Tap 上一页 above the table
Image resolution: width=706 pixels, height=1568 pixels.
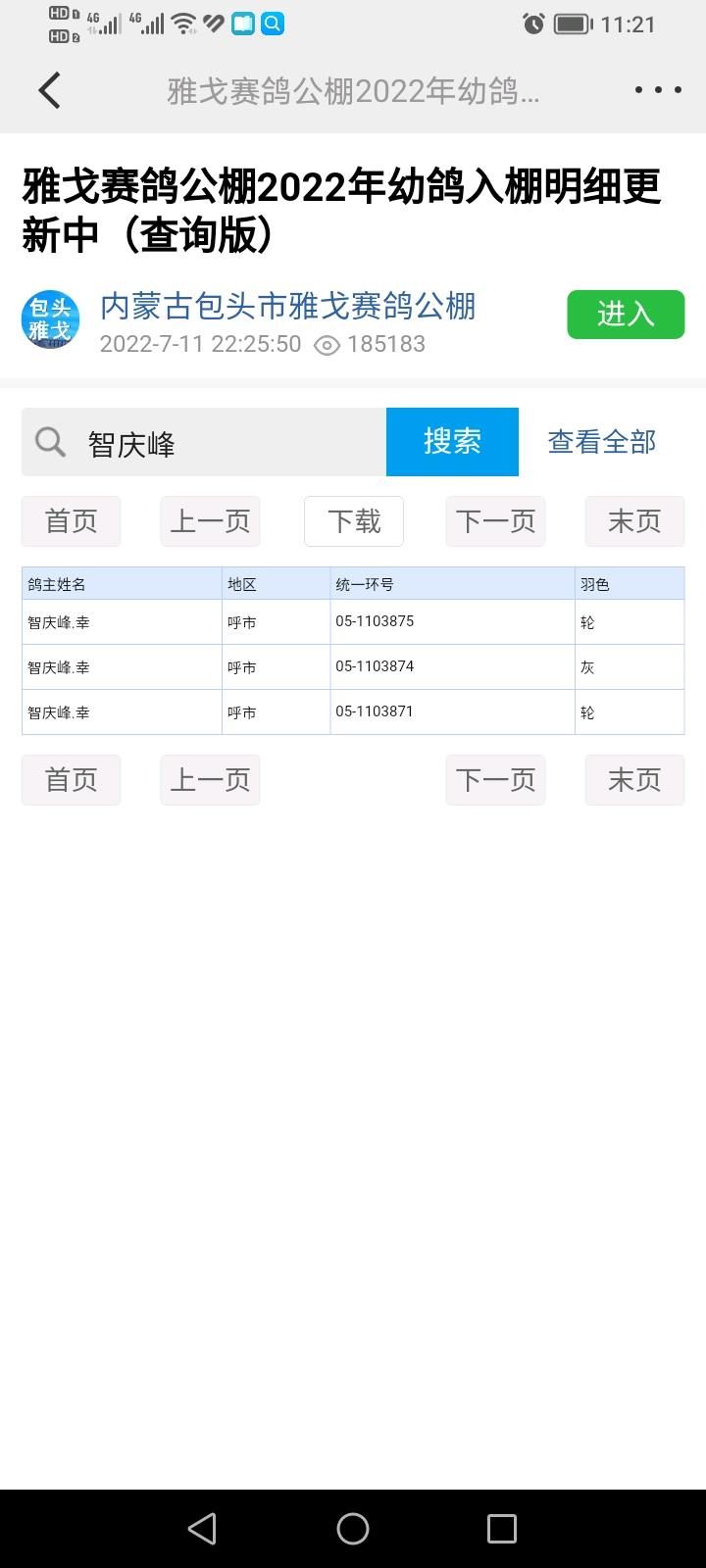point(210,521)
